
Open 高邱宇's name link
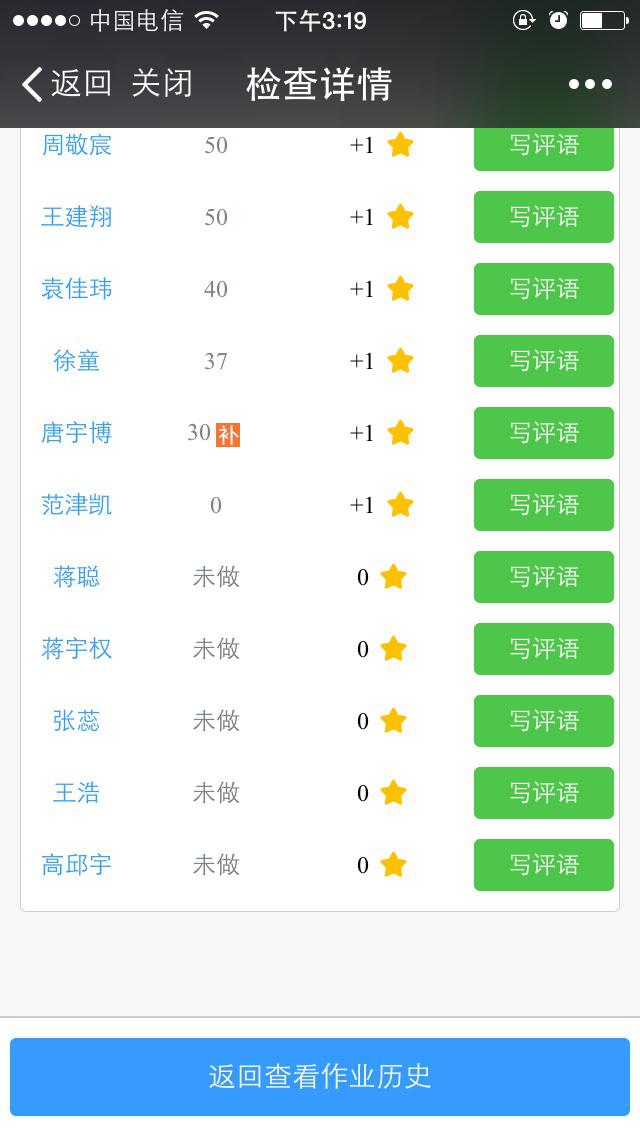click(77, 864)
